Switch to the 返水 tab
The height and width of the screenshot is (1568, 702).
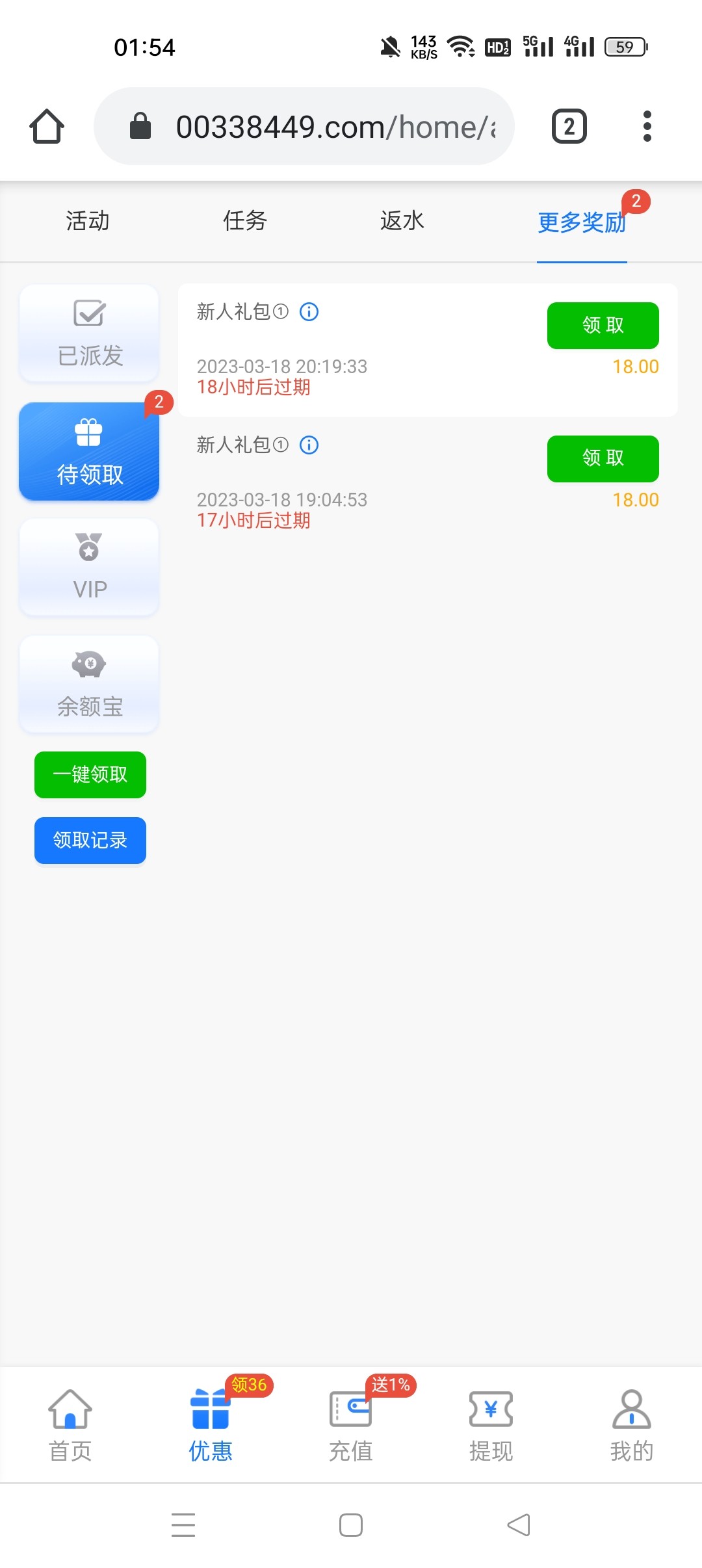(402, 221)
